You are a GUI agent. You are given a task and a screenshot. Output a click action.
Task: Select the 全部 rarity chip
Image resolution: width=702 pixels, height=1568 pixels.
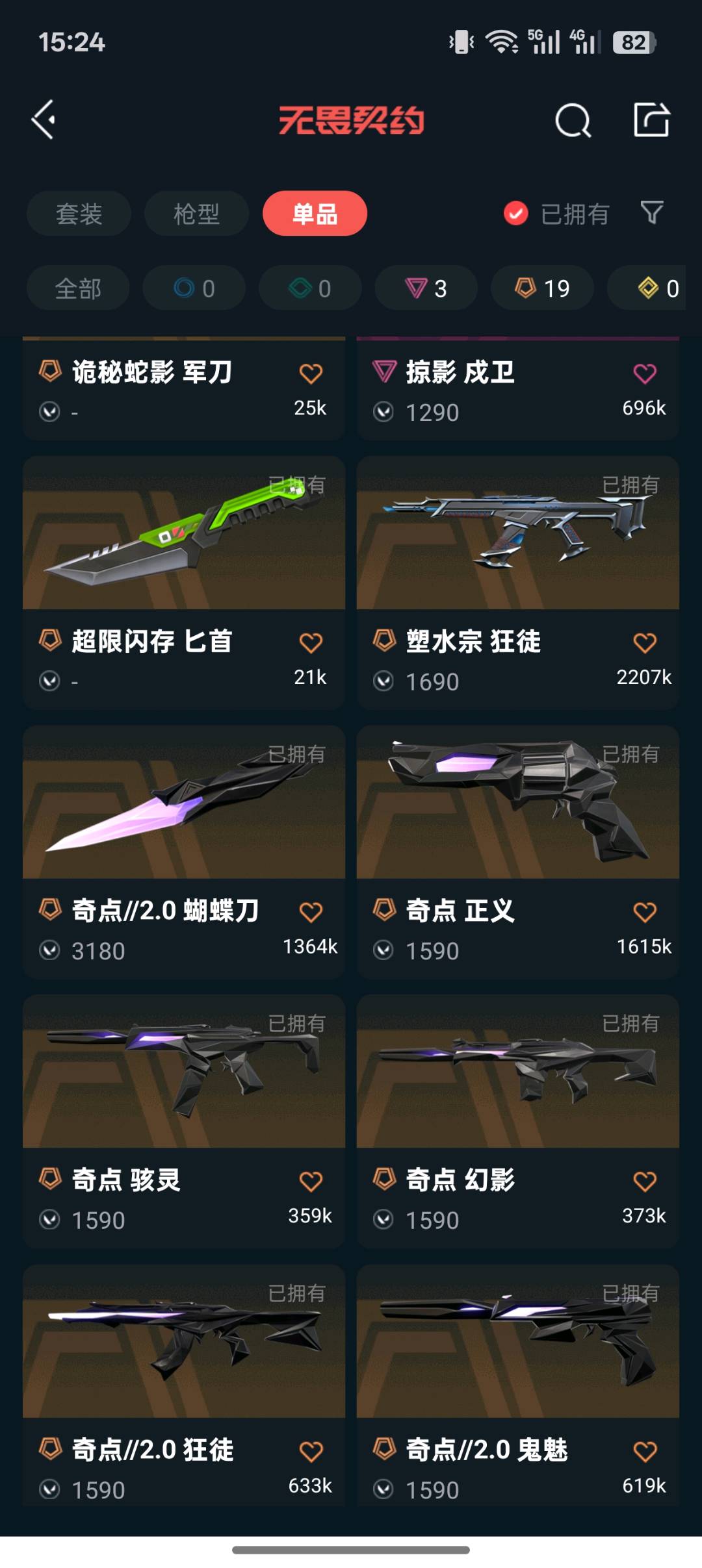coord(78,288)
